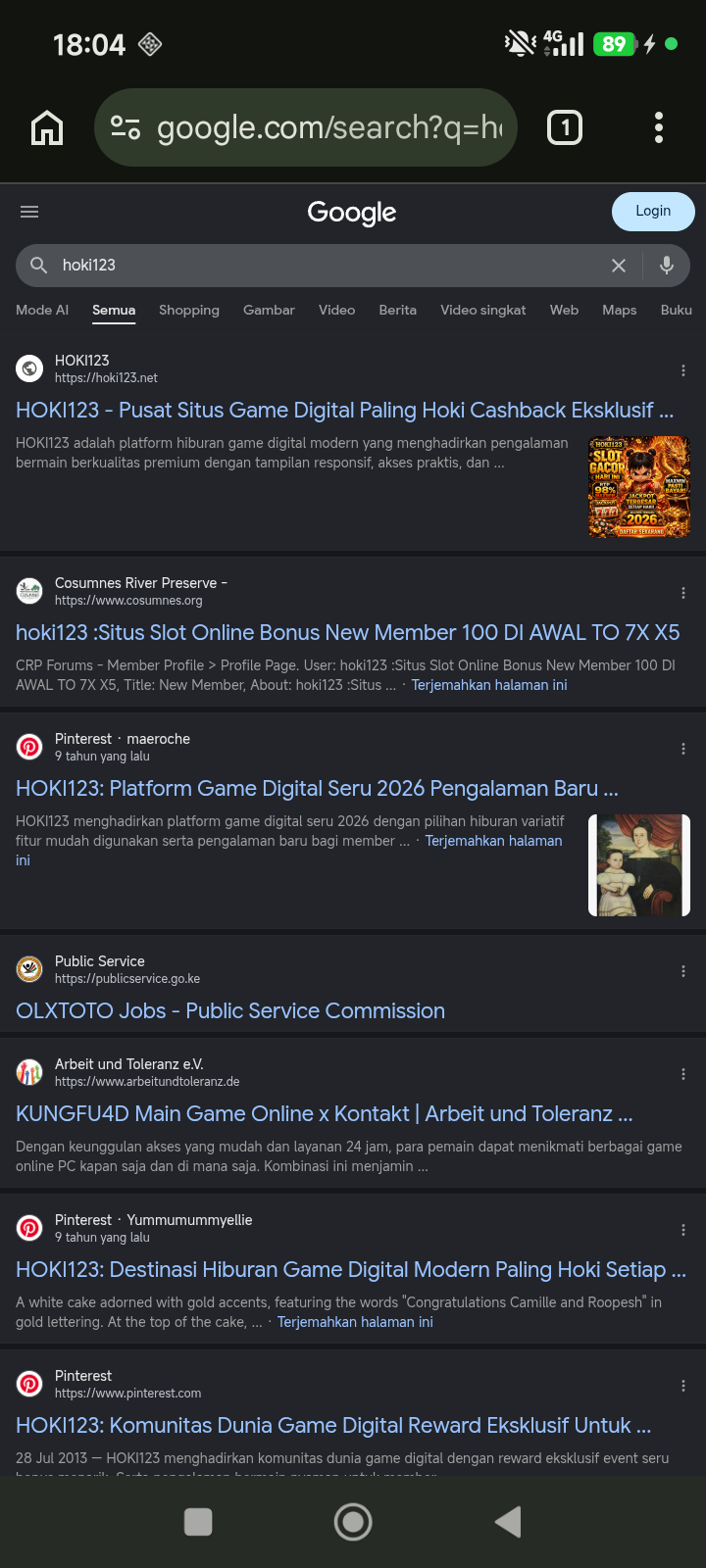This screenshot has width=706, height=1568.
Task: Tap the google.com address bar
Action: [305, 127]
